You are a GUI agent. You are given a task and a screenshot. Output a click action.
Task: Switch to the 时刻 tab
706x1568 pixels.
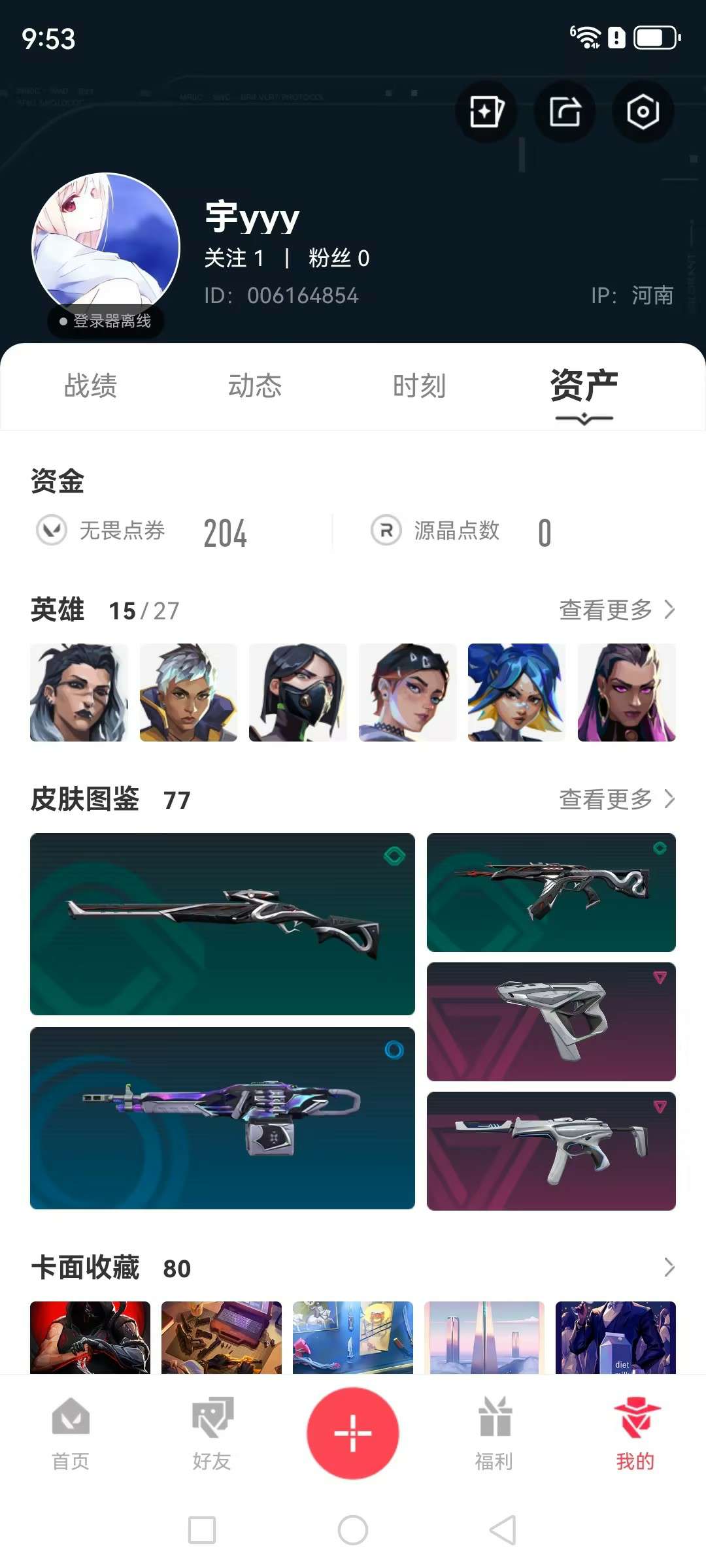[x=419, y=385]
